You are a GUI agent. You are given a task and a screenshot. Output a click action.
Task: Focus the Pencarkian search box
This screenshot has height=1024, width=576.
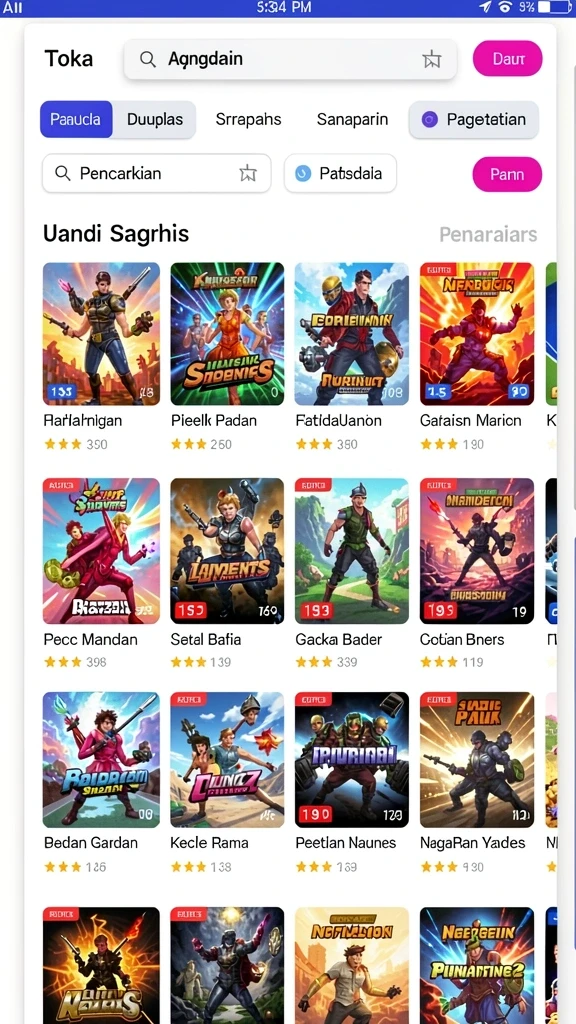coord(157,174)
